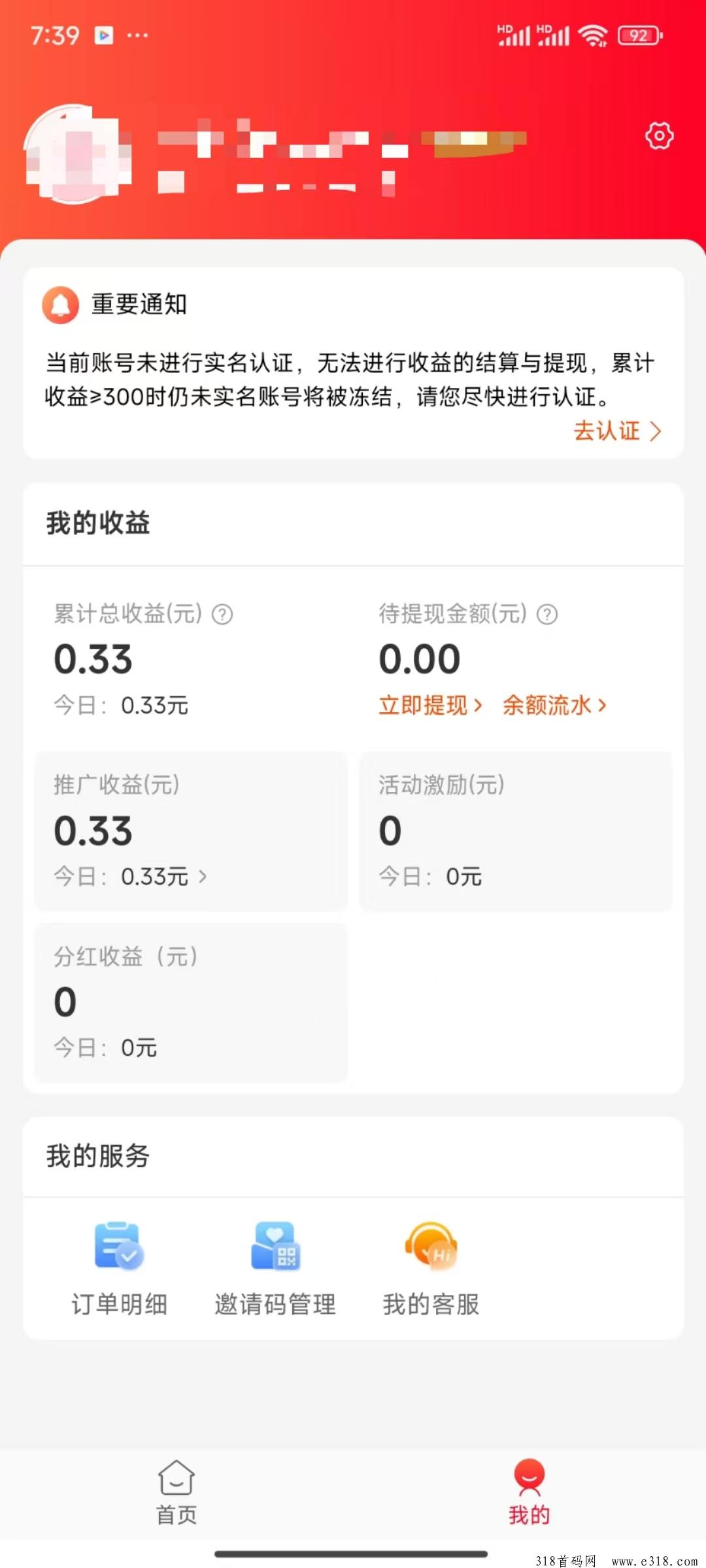Open the 推广收益 card details
Screen dimensions: 706x1568
coord(191,831)
